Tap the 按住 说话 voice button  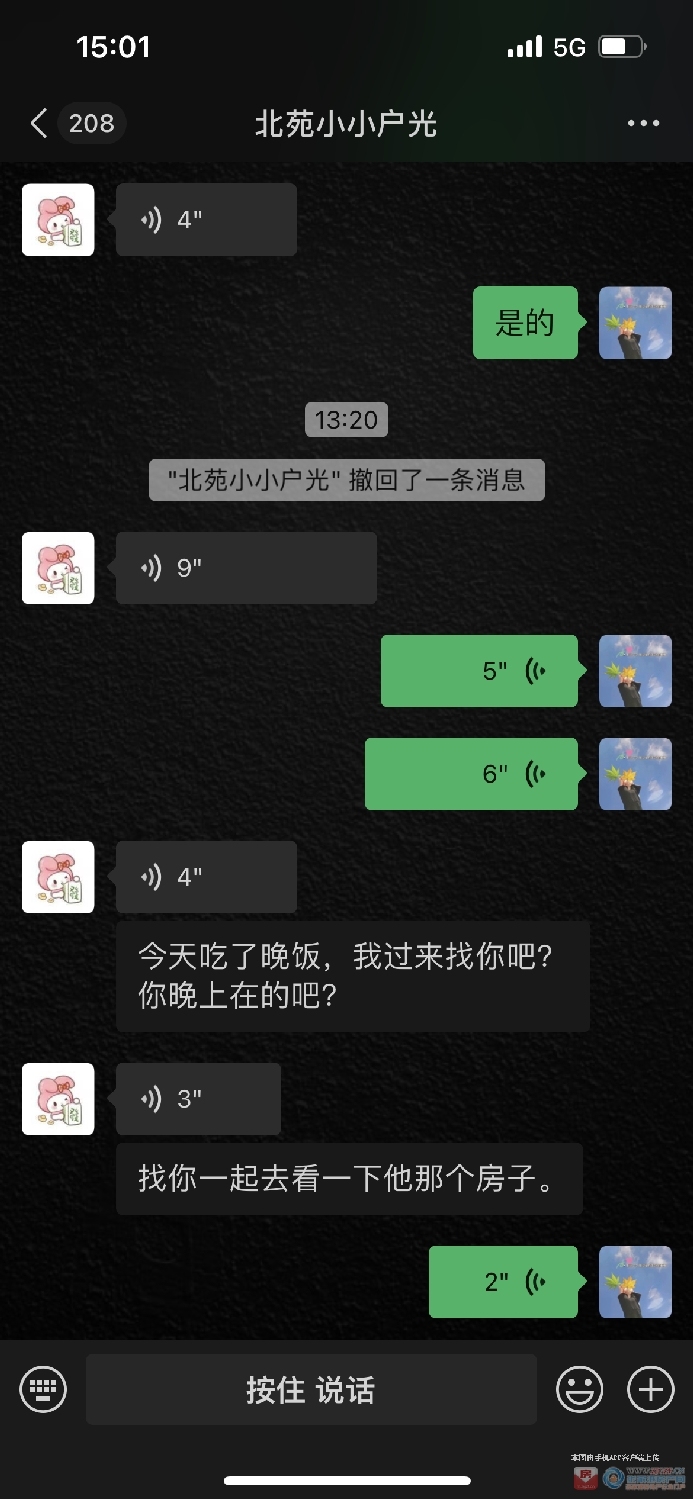(x=311, y=1390)
